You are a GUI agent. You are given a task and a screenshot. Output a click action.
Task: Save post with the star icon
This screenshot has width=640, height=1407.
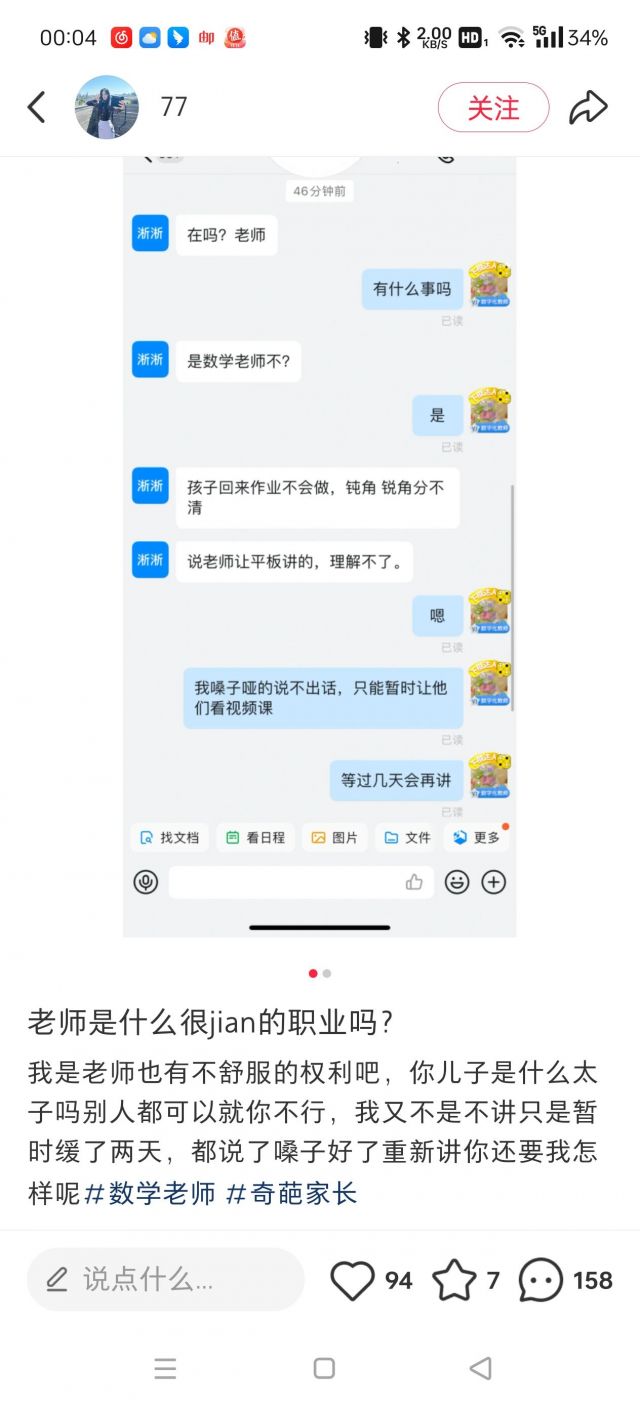click(454, 1280)
